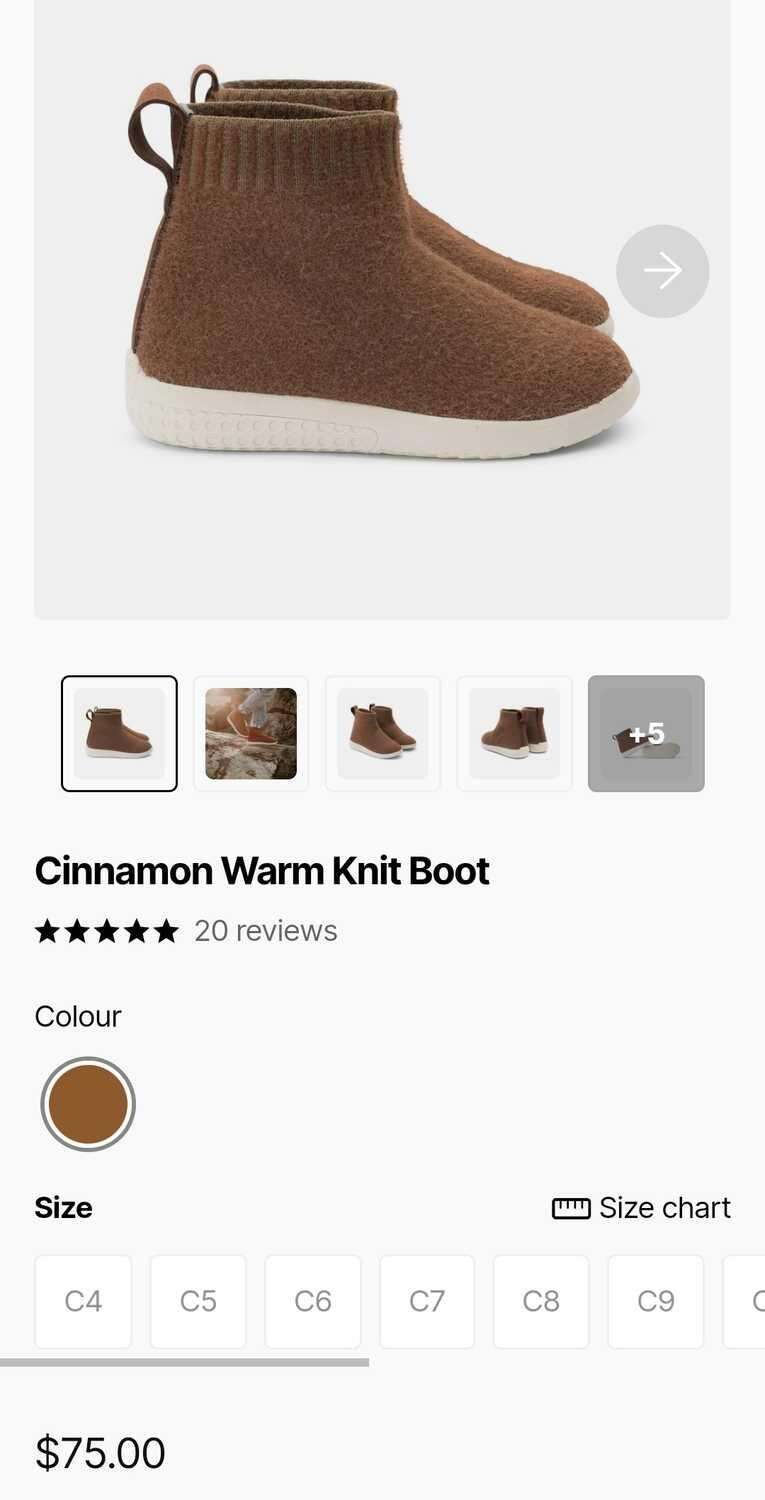Pick size C5
The height and width of the screenshot is (1500, 765).
click(x=198, y=1301)
